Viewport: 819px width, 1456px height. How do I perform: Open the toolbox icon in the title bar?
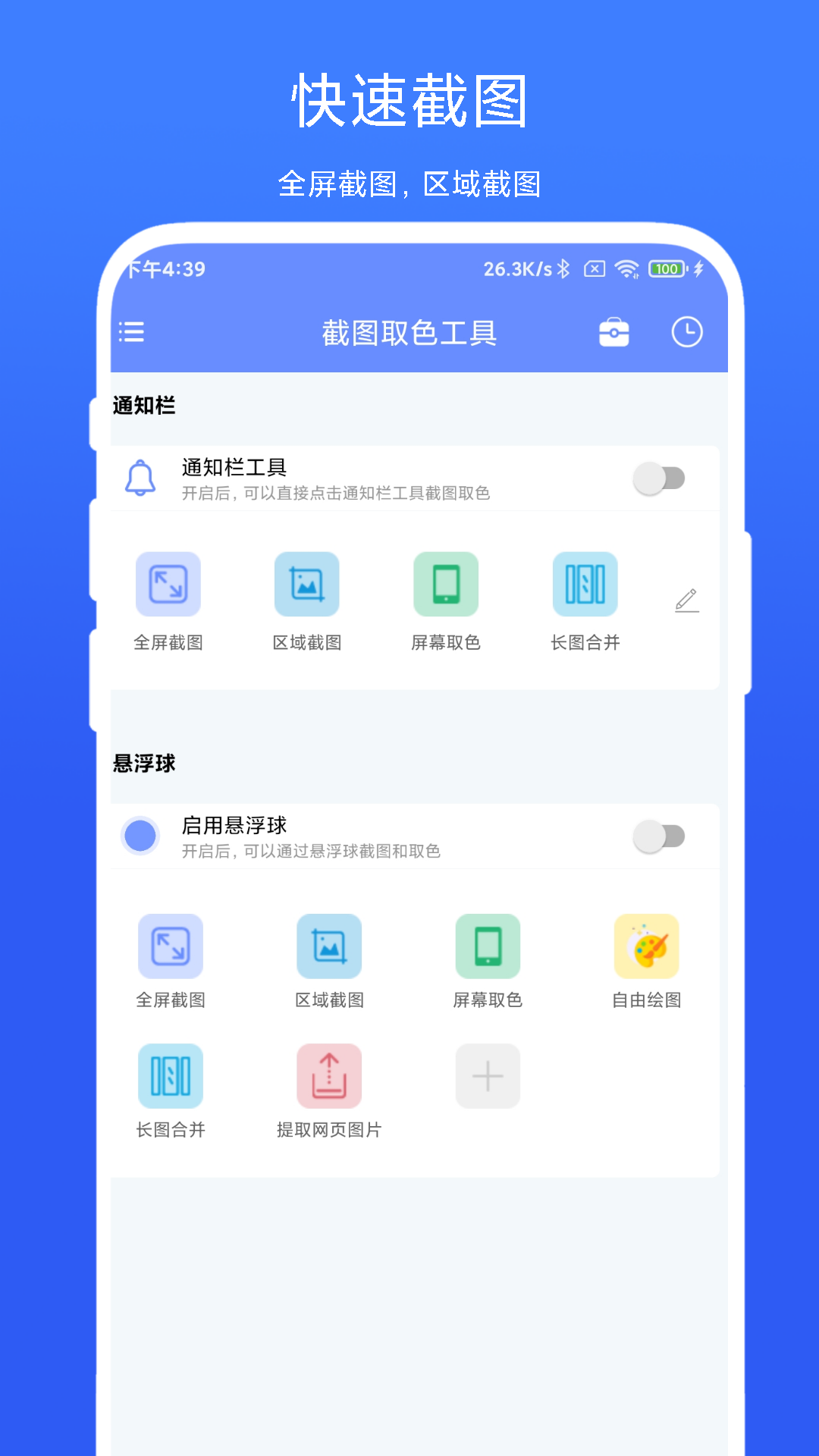pyautogui.click(x=612, y=332)
